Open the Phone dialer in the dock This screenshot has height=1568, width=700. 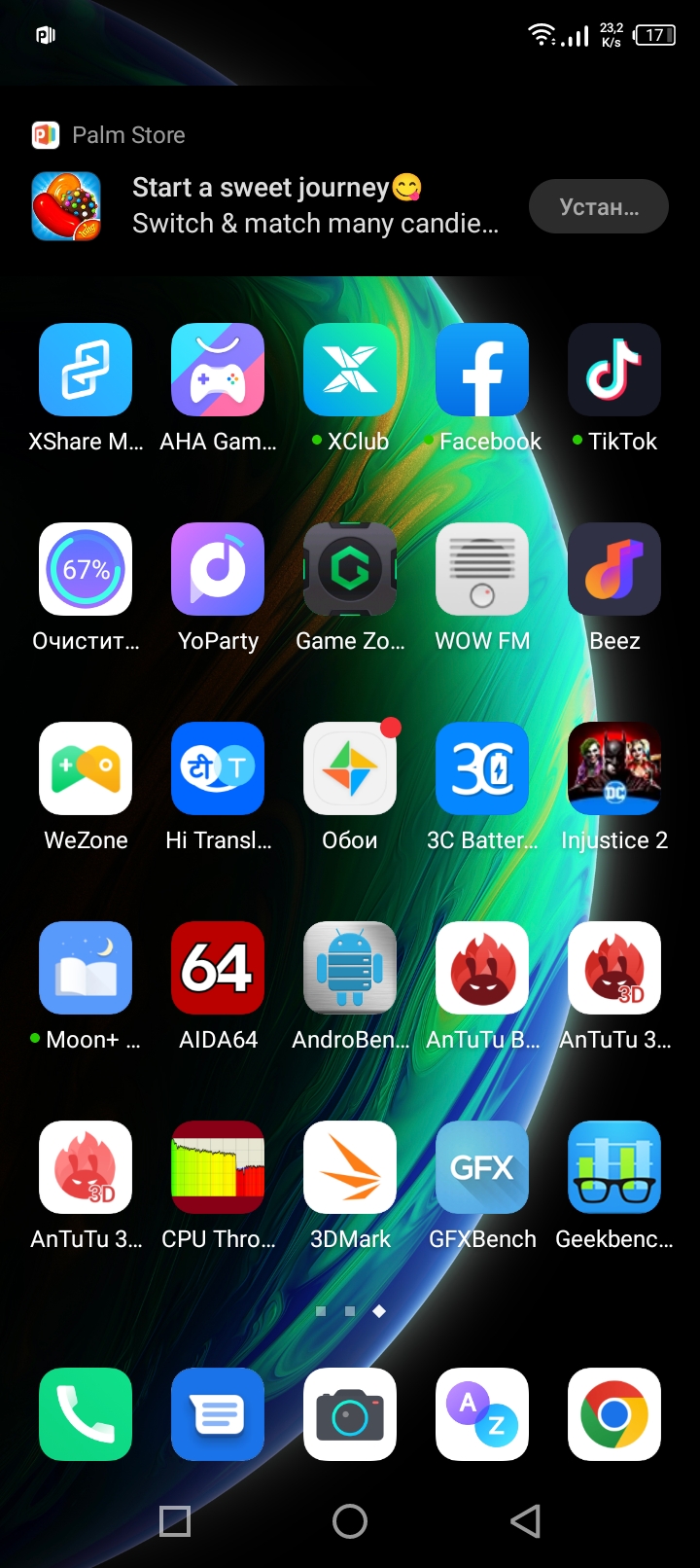(86, 1414)
